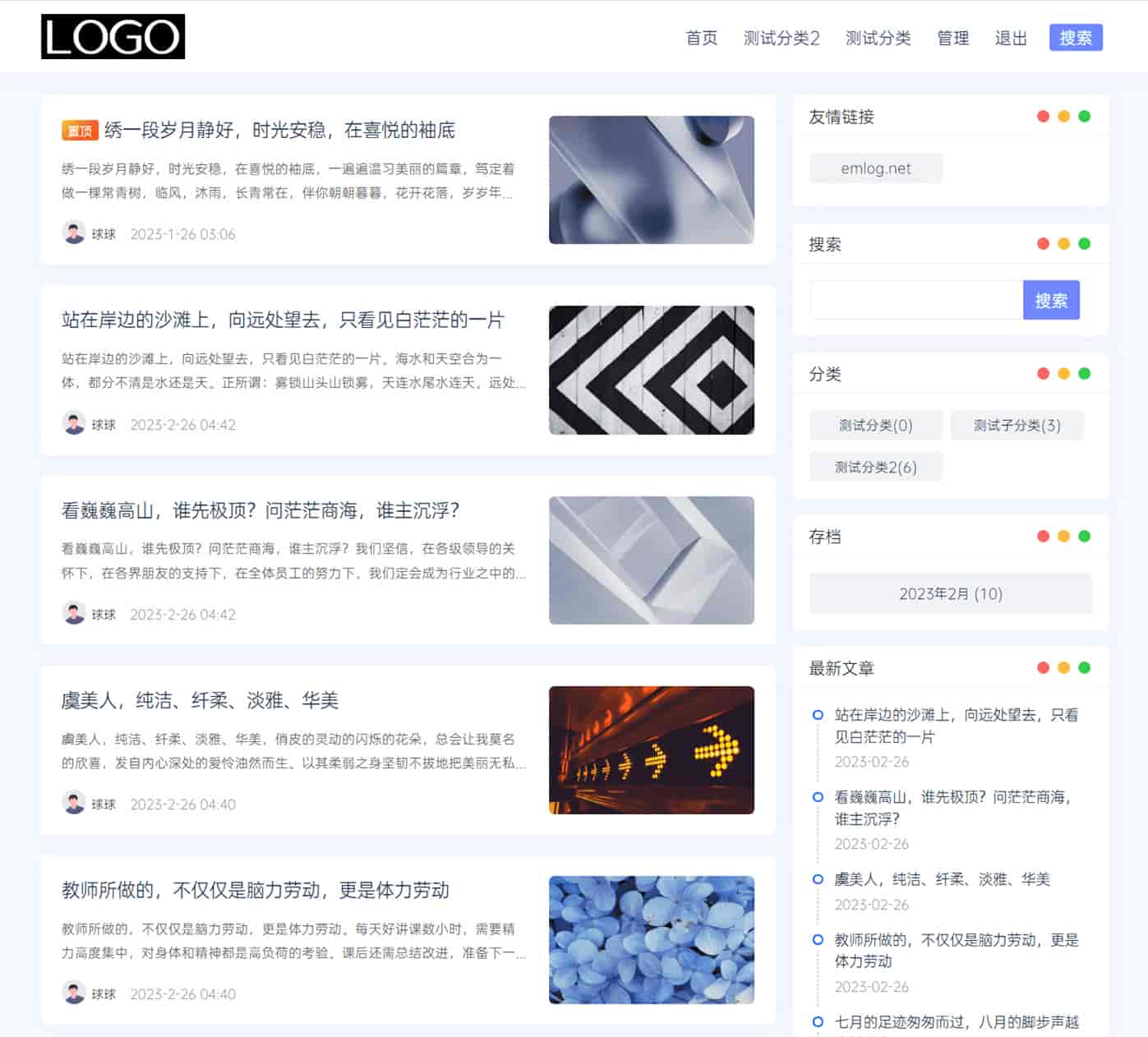Tap the 搜索 button in header

coord(1075,38)
